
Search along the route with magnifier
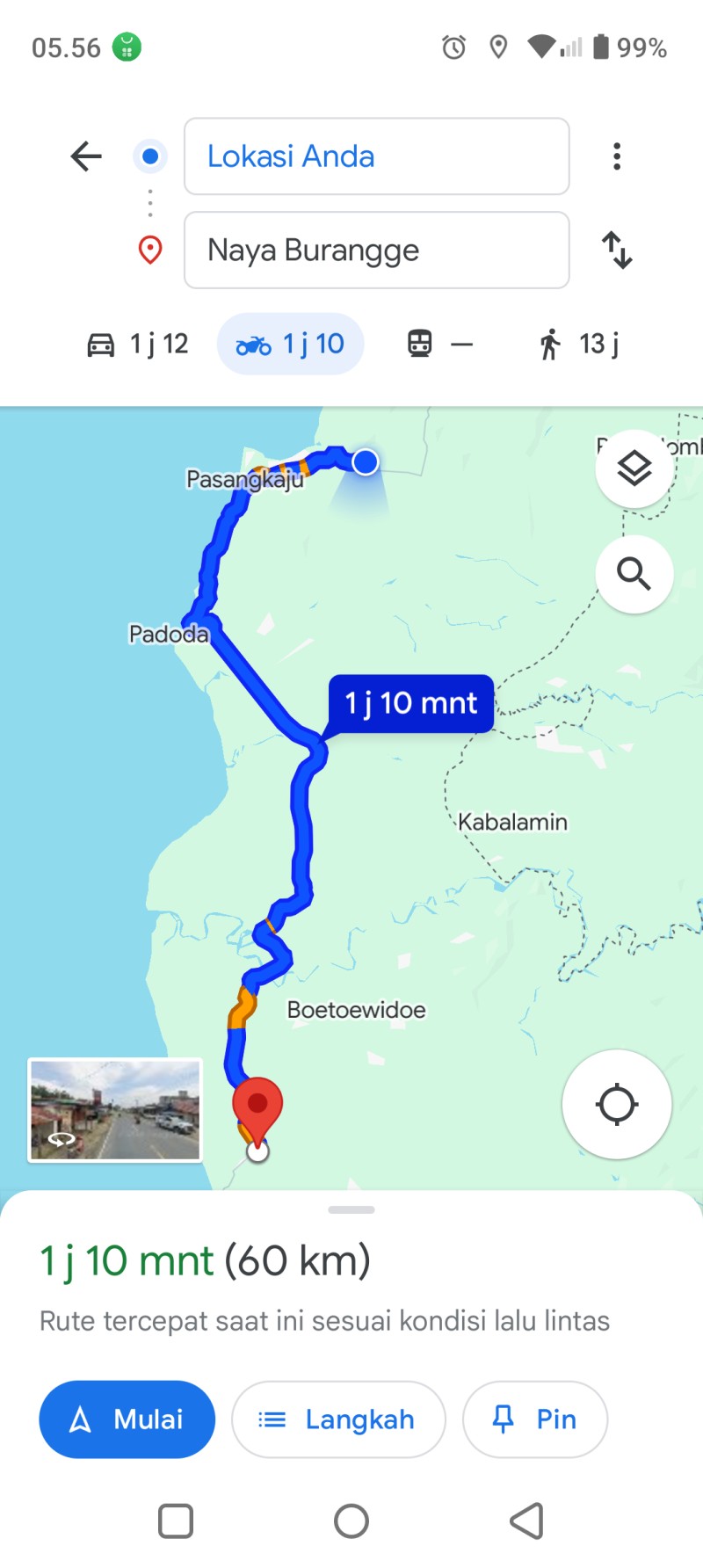(x=634, y=574)
